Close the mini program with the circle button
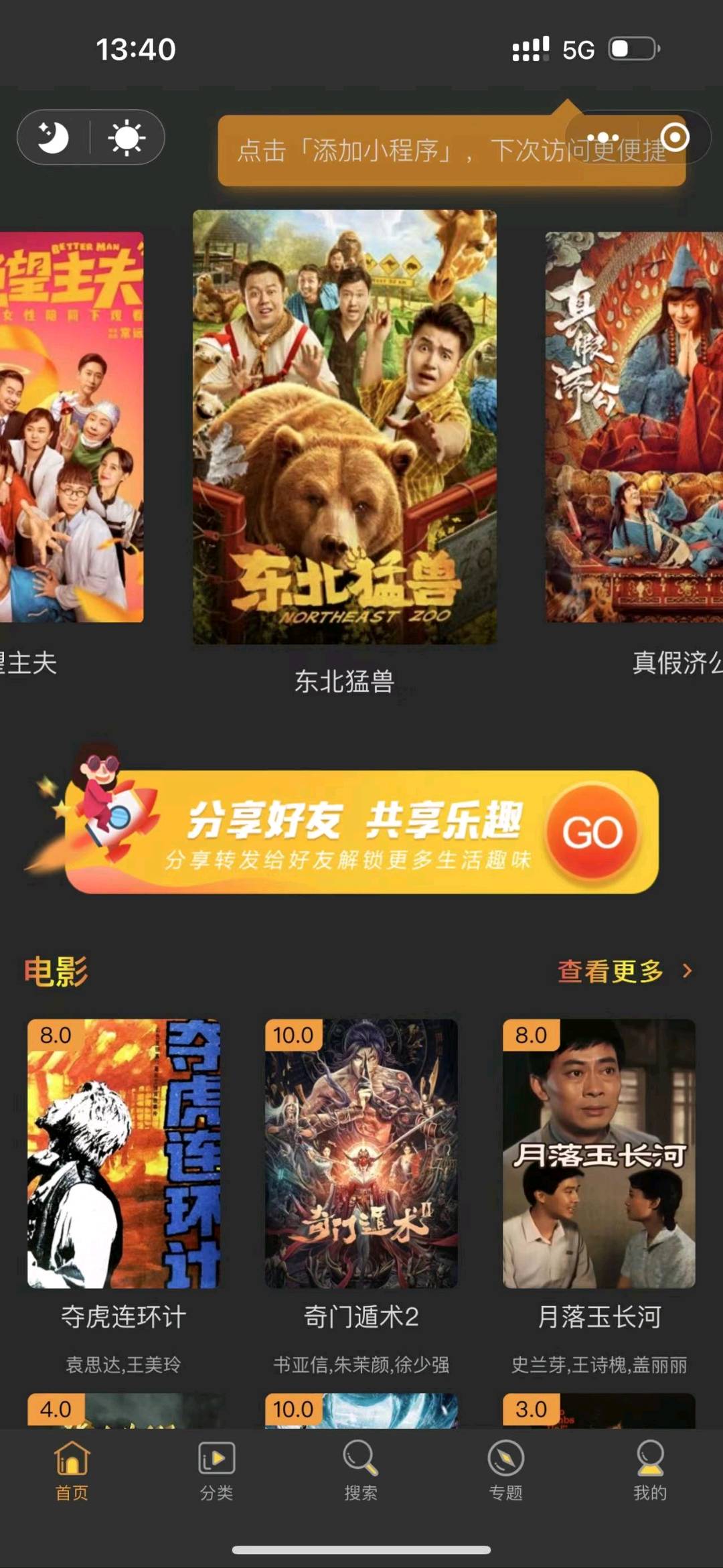Image resolution: width=723 pixels, height=1568 pixels. (675, 137)
